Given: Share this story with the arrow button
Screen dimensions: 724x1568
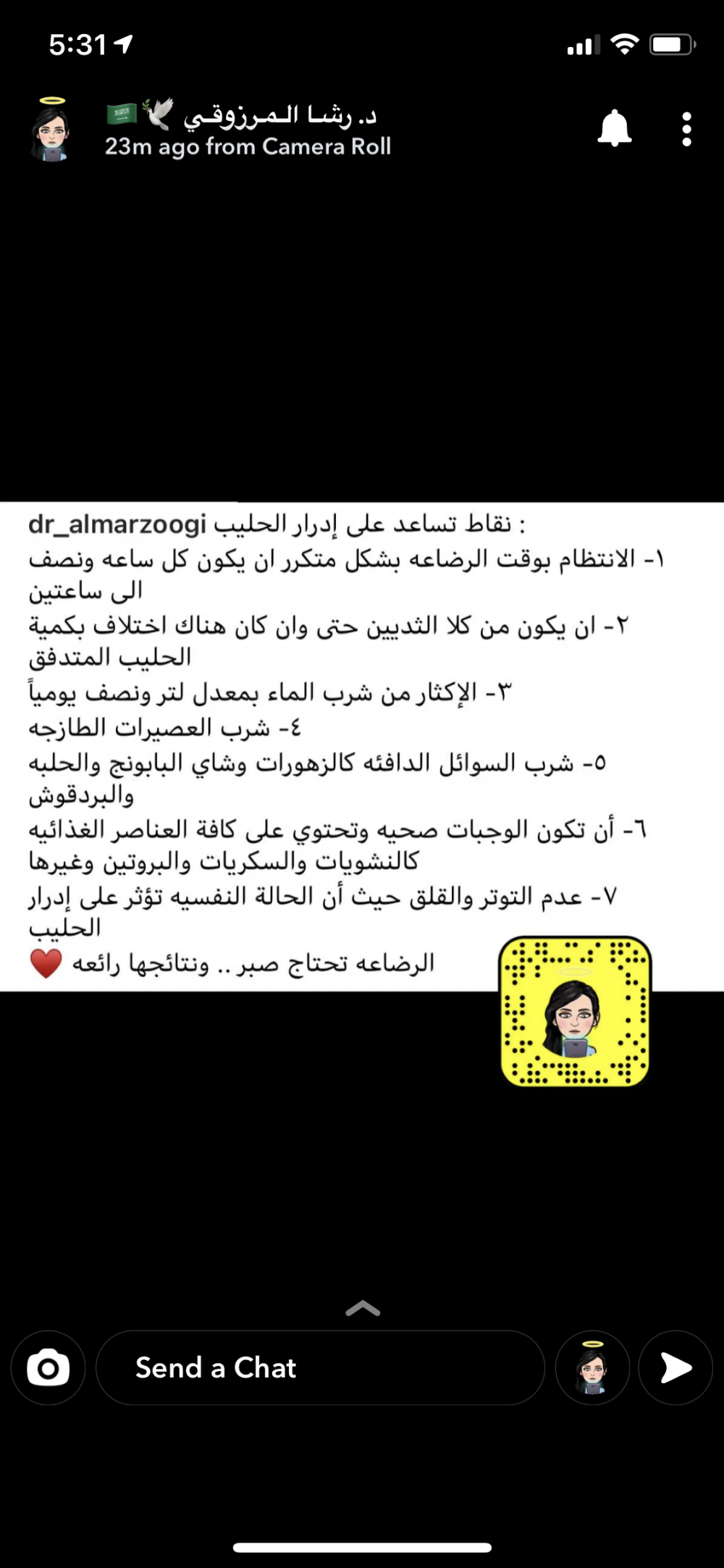Looking at the screenshot, I should pos(675,1368).
